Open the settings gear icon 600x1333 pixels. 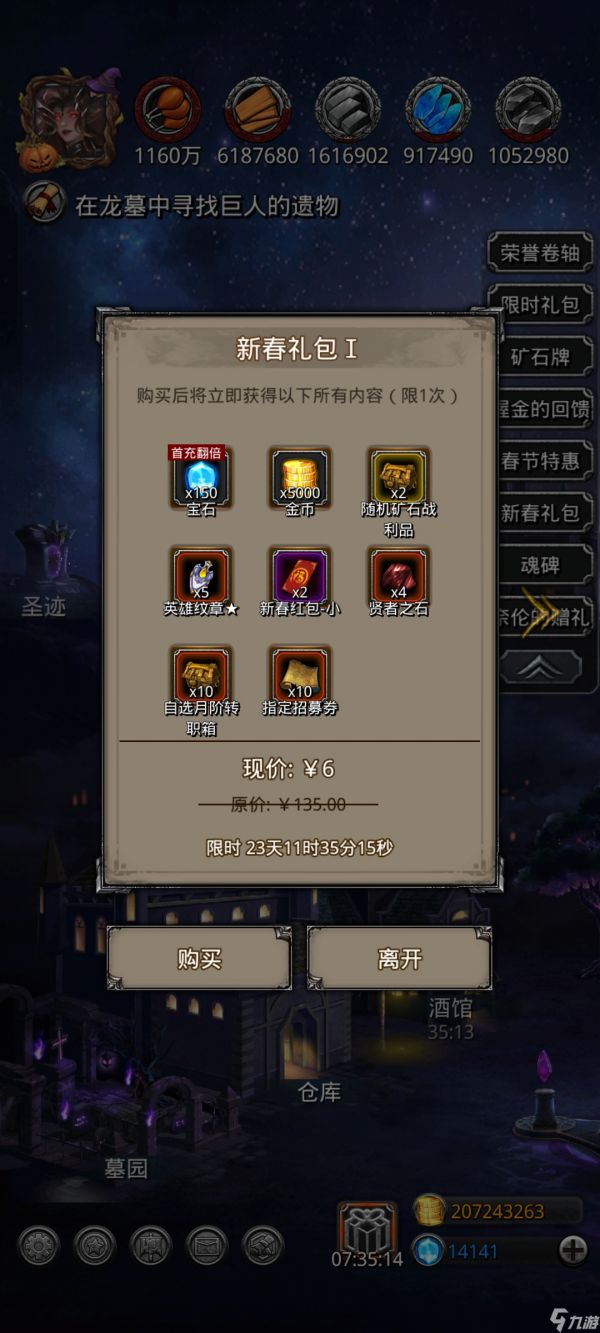click(39, 1246)
